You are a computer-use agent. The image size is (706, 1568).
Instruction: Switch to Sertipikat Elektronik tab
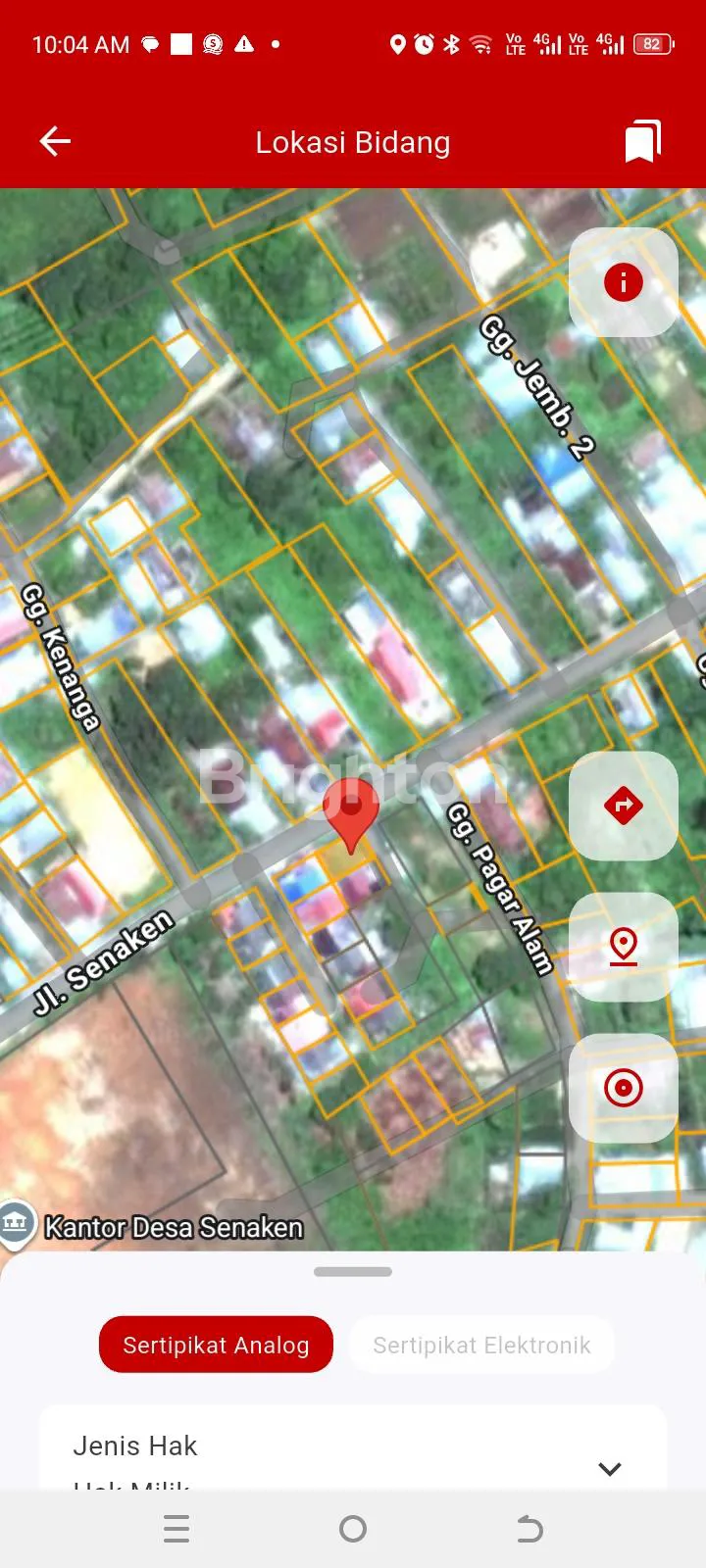481,1345
